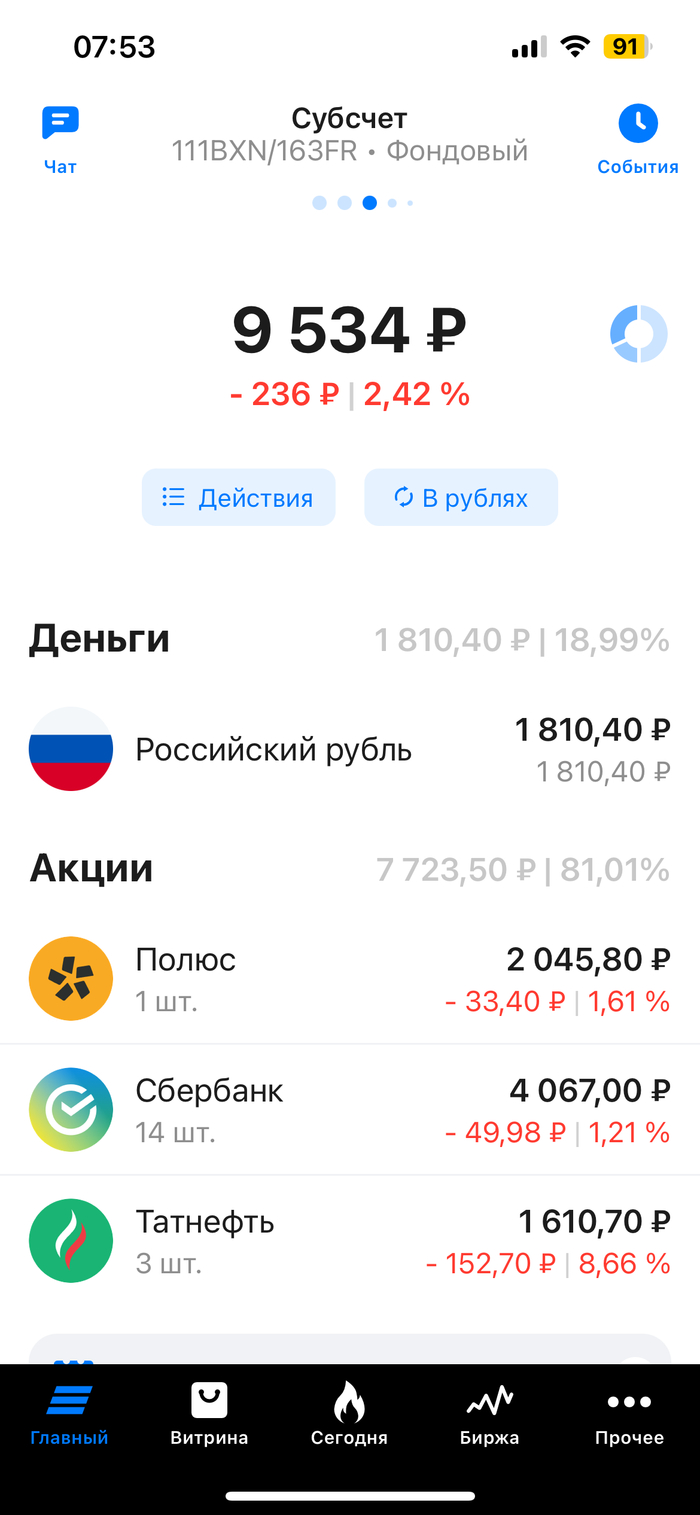Select the Татнефть stock row
700x1515 pixels.
point(349,1241)
